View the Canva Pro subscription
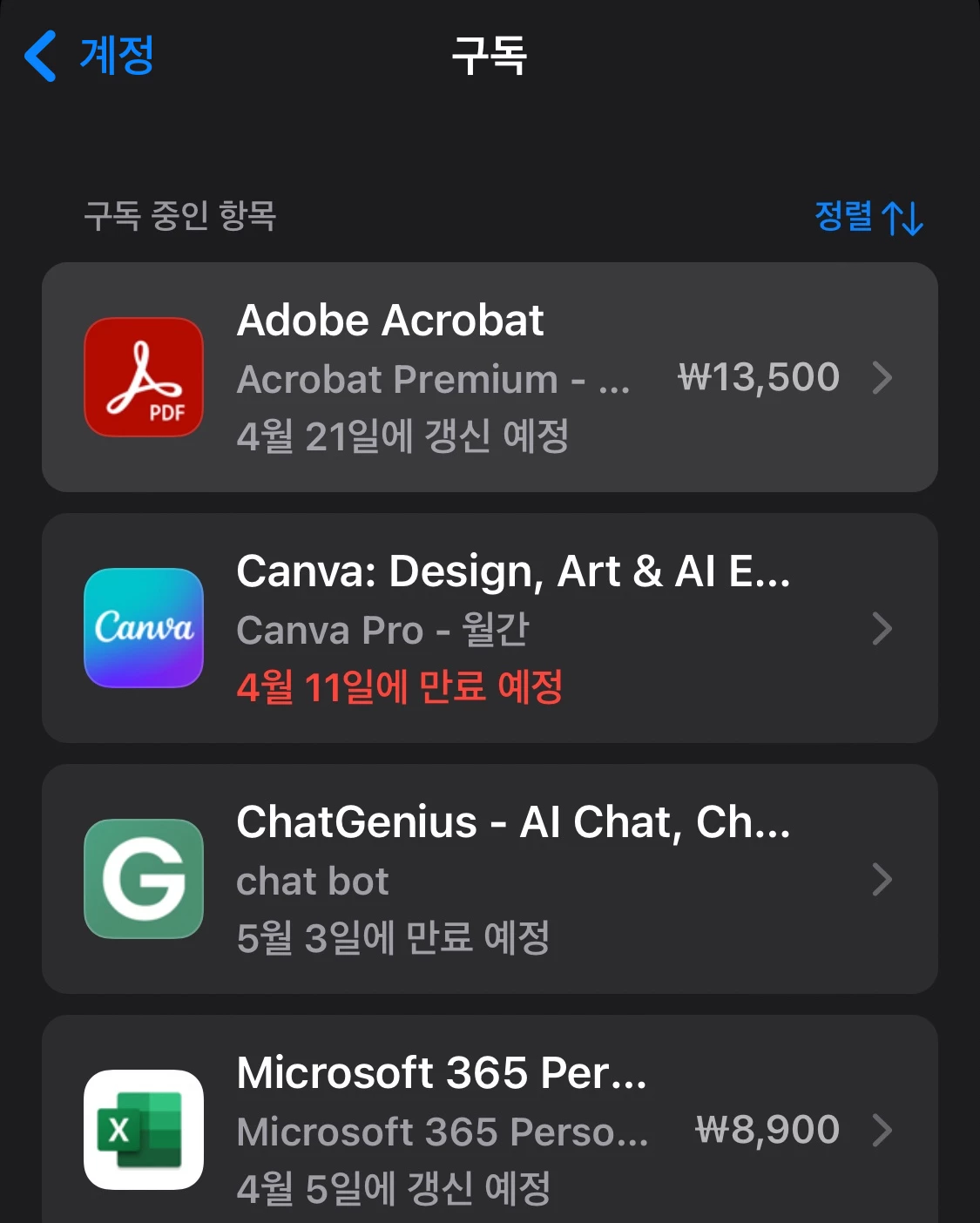 coord(490,628)
